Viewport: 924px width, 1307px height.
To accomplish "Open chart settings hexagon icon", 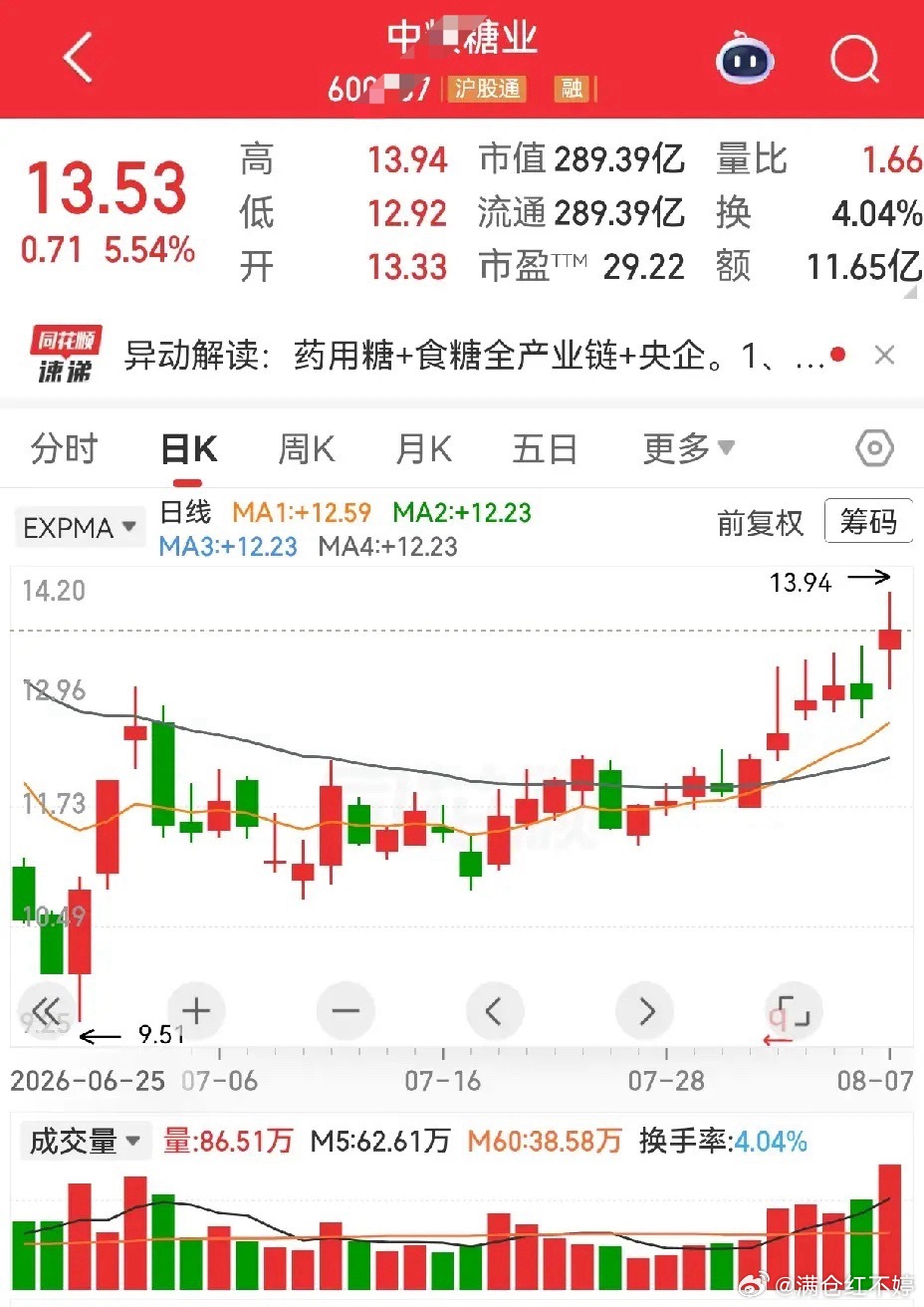I will tap(874, 448).
